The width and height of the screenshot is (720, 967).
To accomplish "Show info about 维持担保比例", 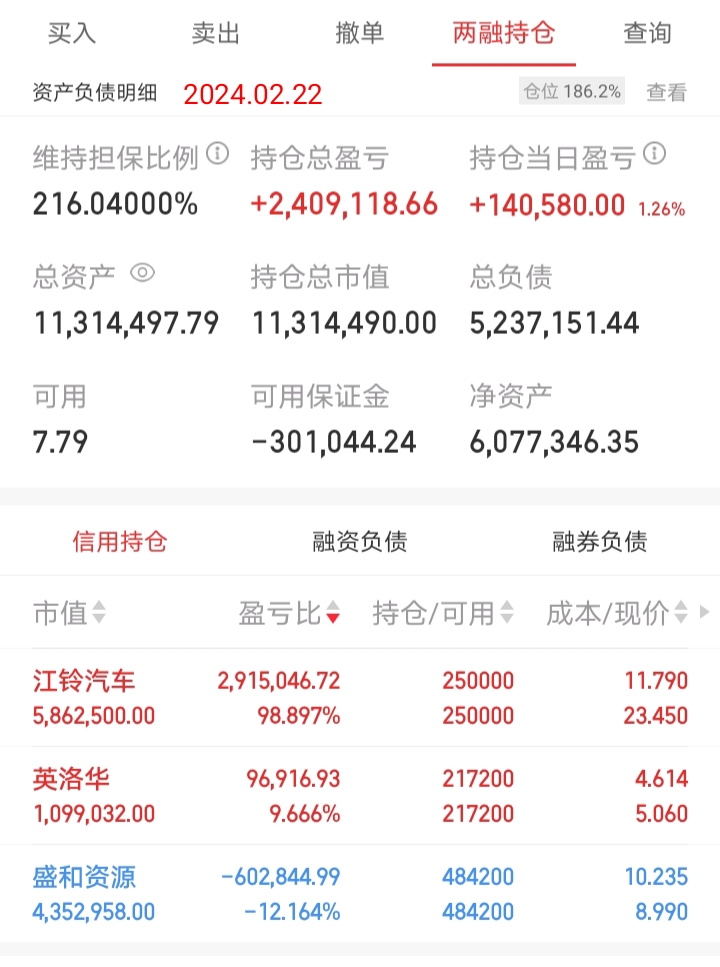I will pos(217,153).
